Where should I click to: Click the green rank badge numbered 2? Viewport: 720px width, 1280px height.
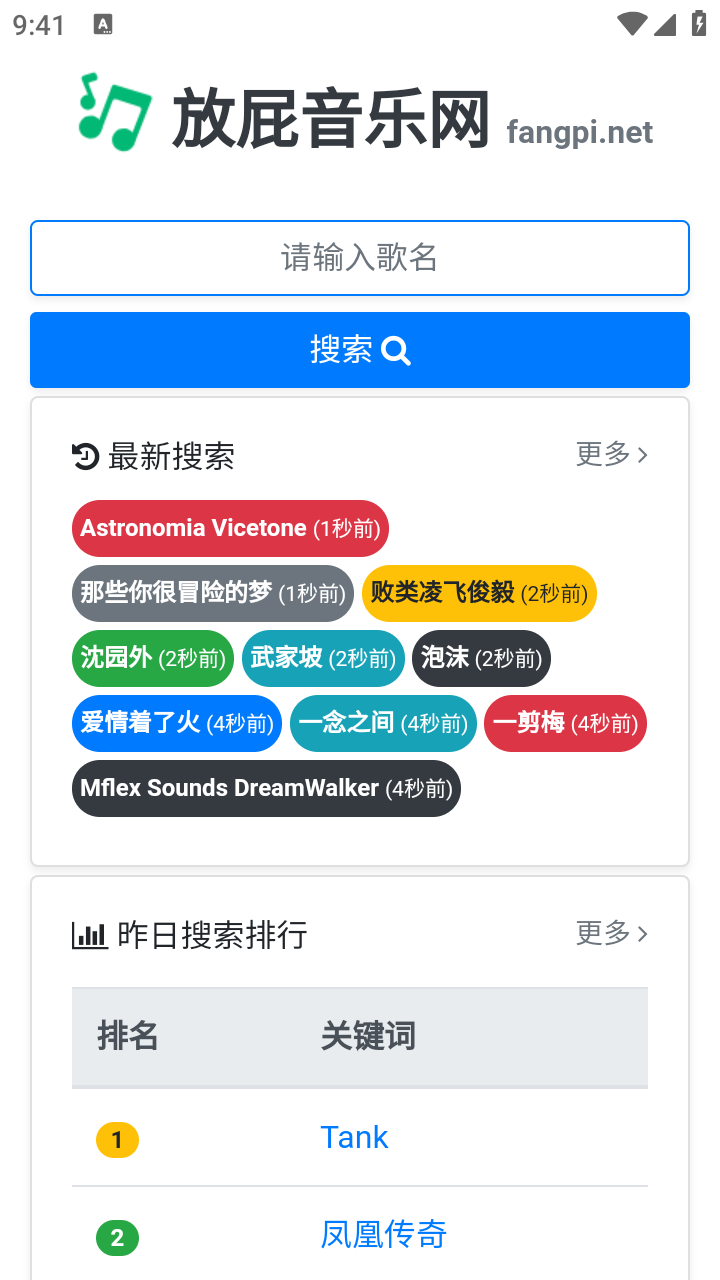click(x=117, y=1238)
